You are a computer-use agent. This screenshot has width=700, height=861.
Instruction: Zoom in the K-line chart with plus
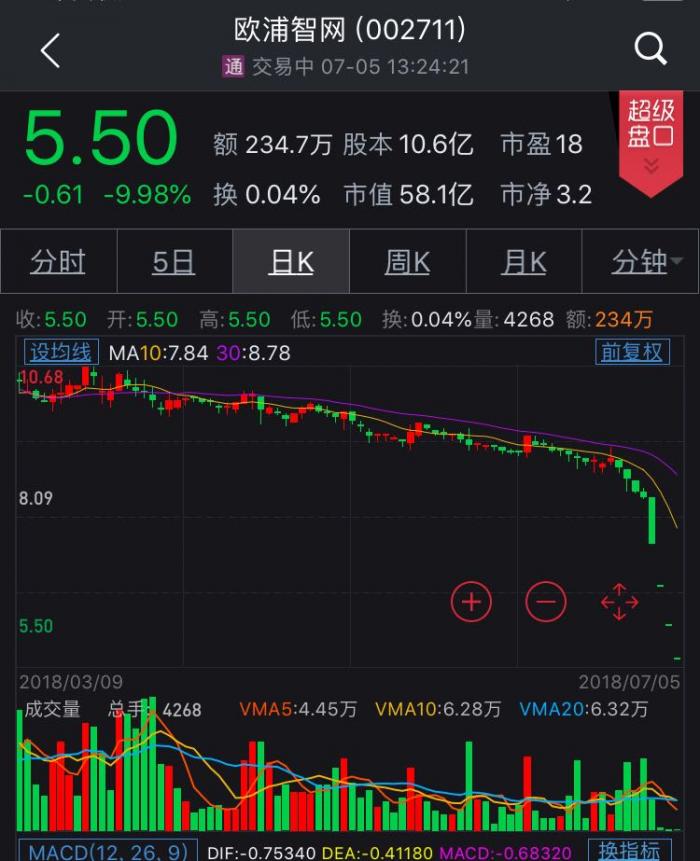472,602
